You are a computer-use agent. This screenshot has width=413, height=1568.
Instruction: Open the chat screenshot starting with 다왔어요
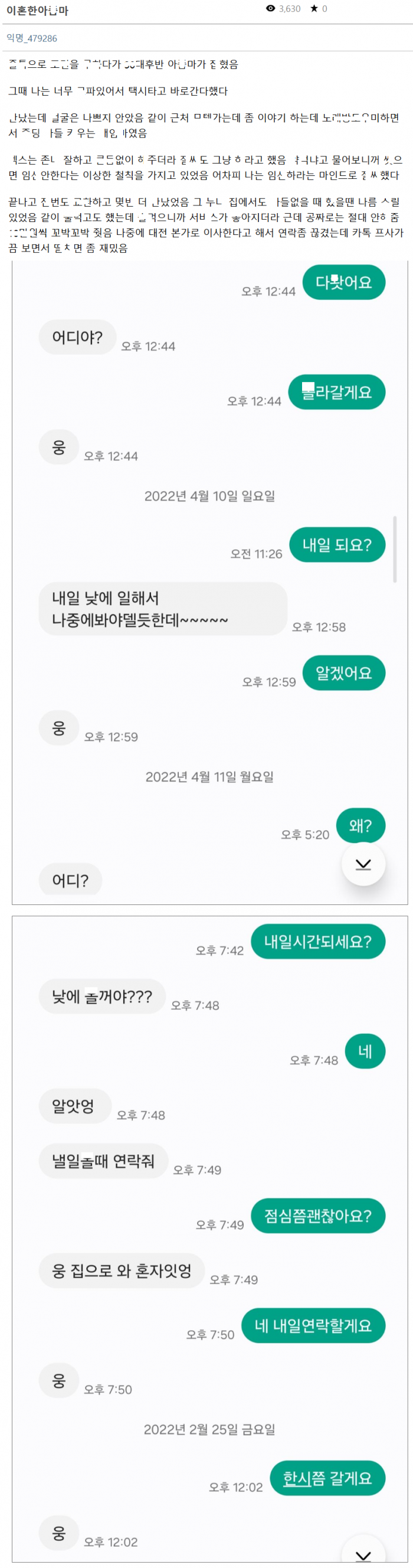coord(209,582)
